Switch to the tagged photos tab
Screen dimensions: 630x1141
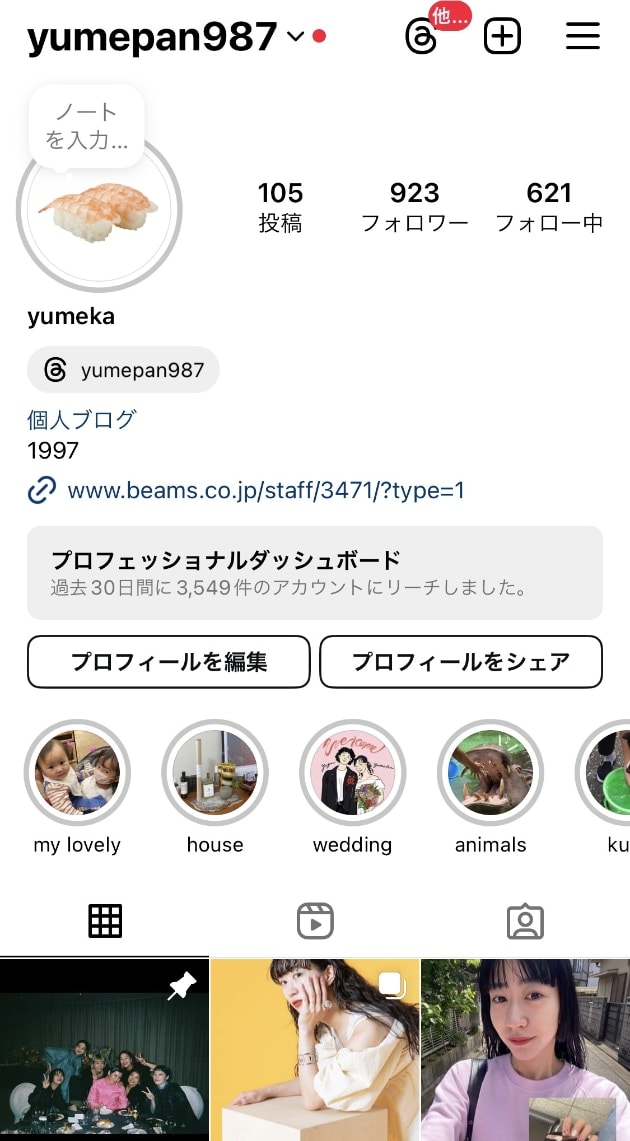pyautogui.click(x=524, y=921)
